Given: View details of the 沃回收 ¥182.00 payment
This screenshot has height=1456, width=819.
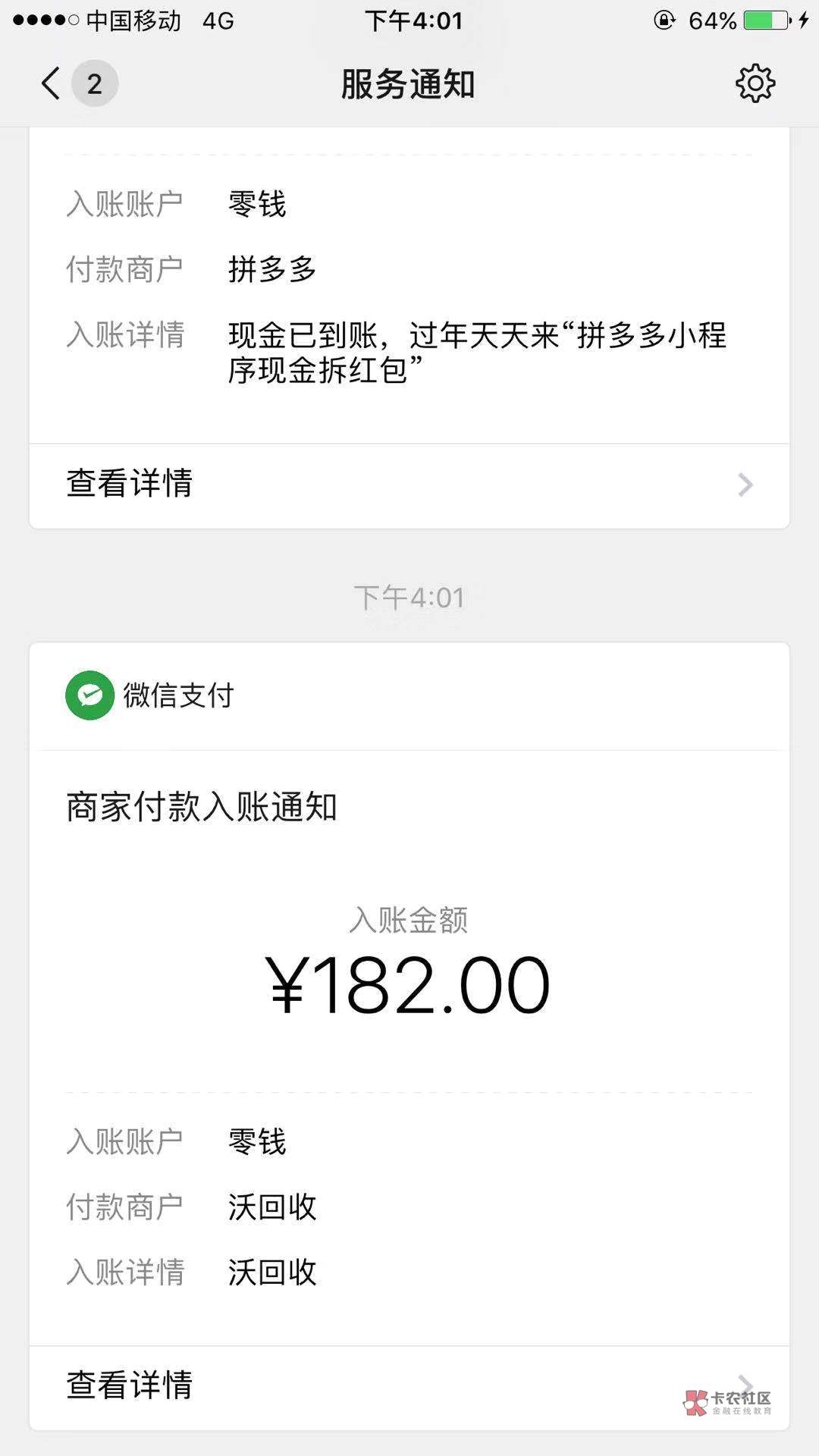Looking at the screenshot, I should (409, 1386).
